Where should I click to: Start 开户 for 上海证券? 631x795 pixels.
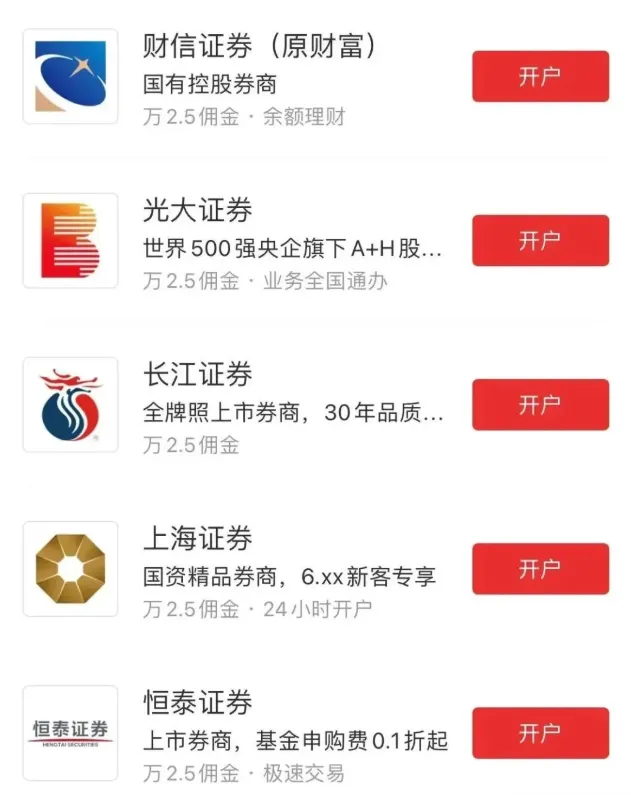540,569
